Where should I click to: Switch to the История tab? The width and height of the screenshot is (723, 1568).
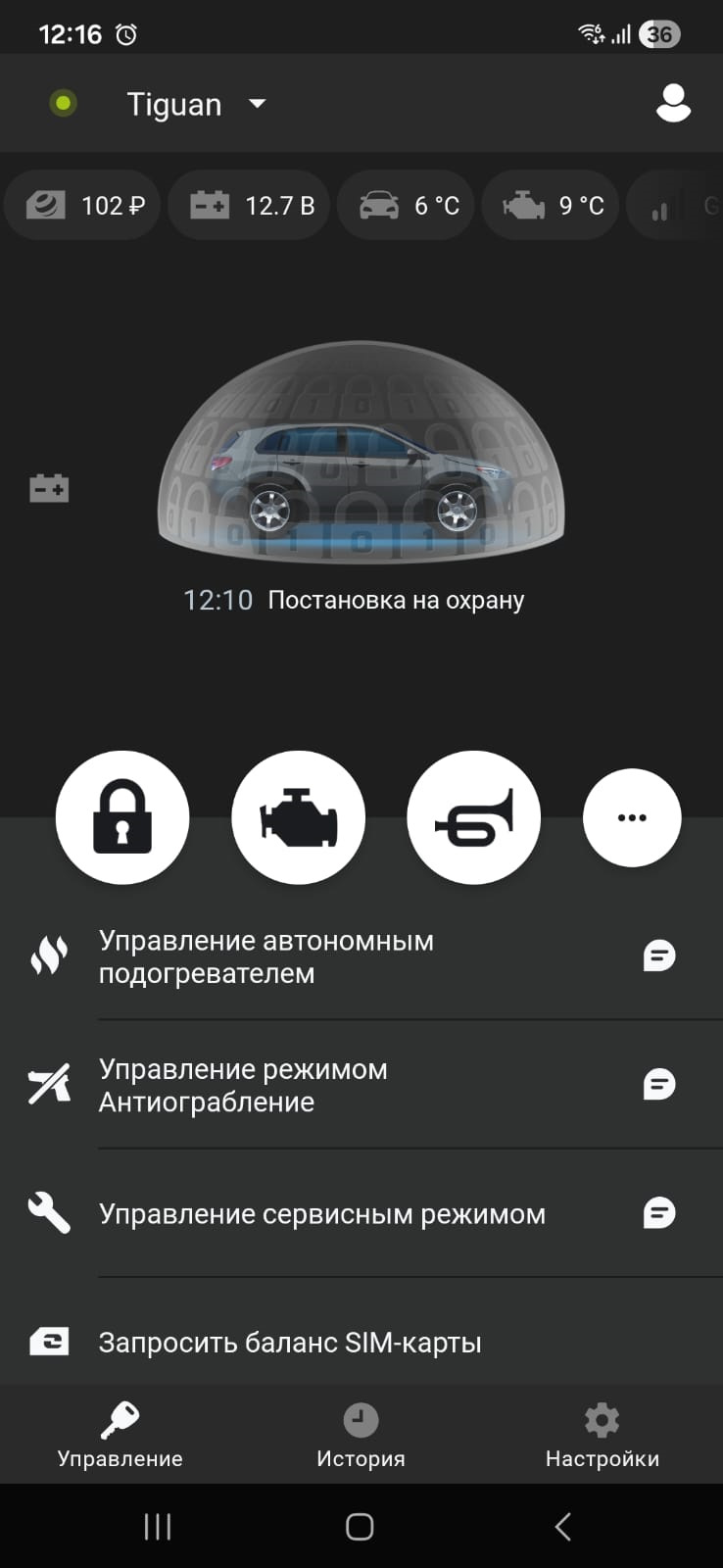[x=361, y=1436]
